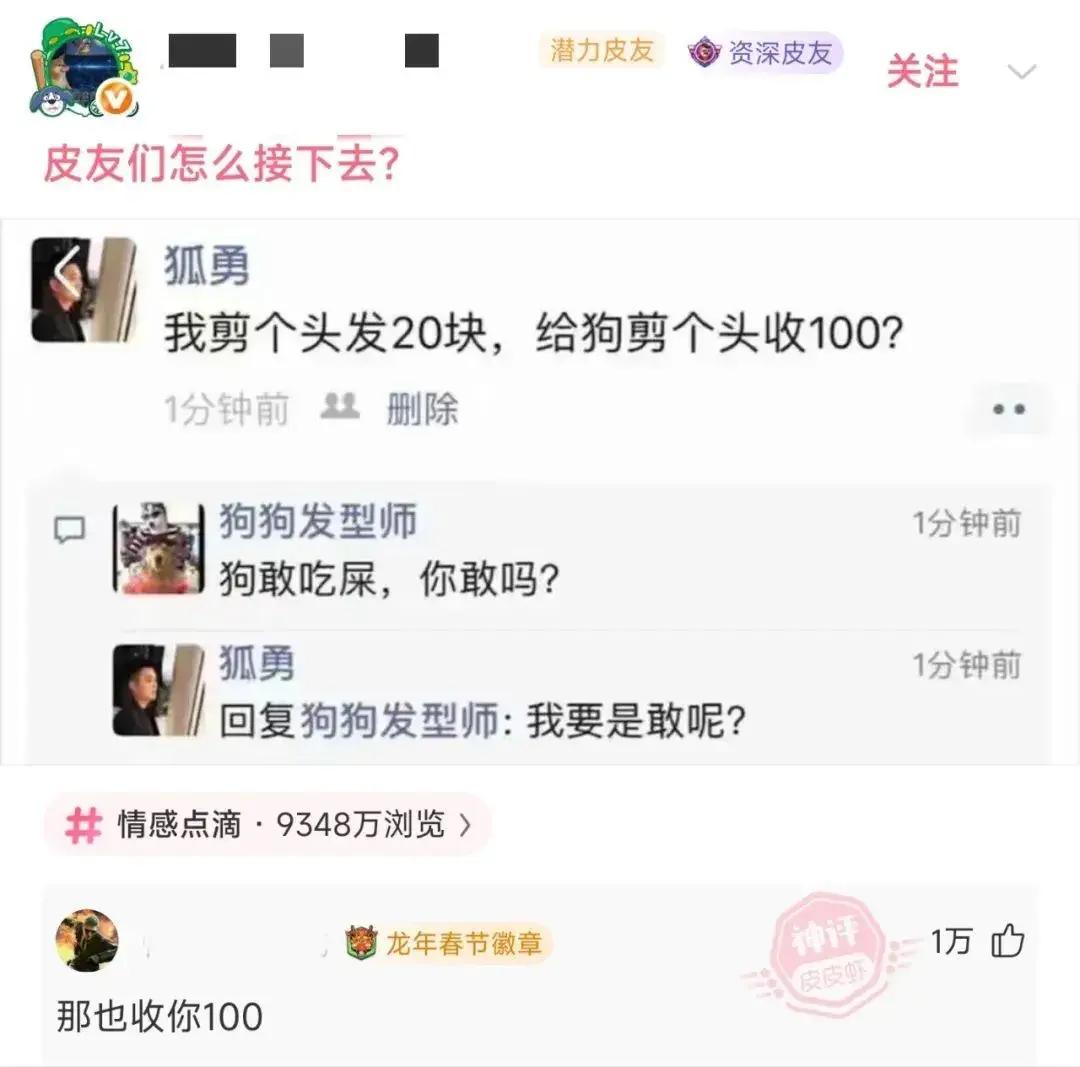This screenshot has height=1067, width=1080.
Task: Open the 情感点滴 hashtag topic
Action: coord(267,825)
